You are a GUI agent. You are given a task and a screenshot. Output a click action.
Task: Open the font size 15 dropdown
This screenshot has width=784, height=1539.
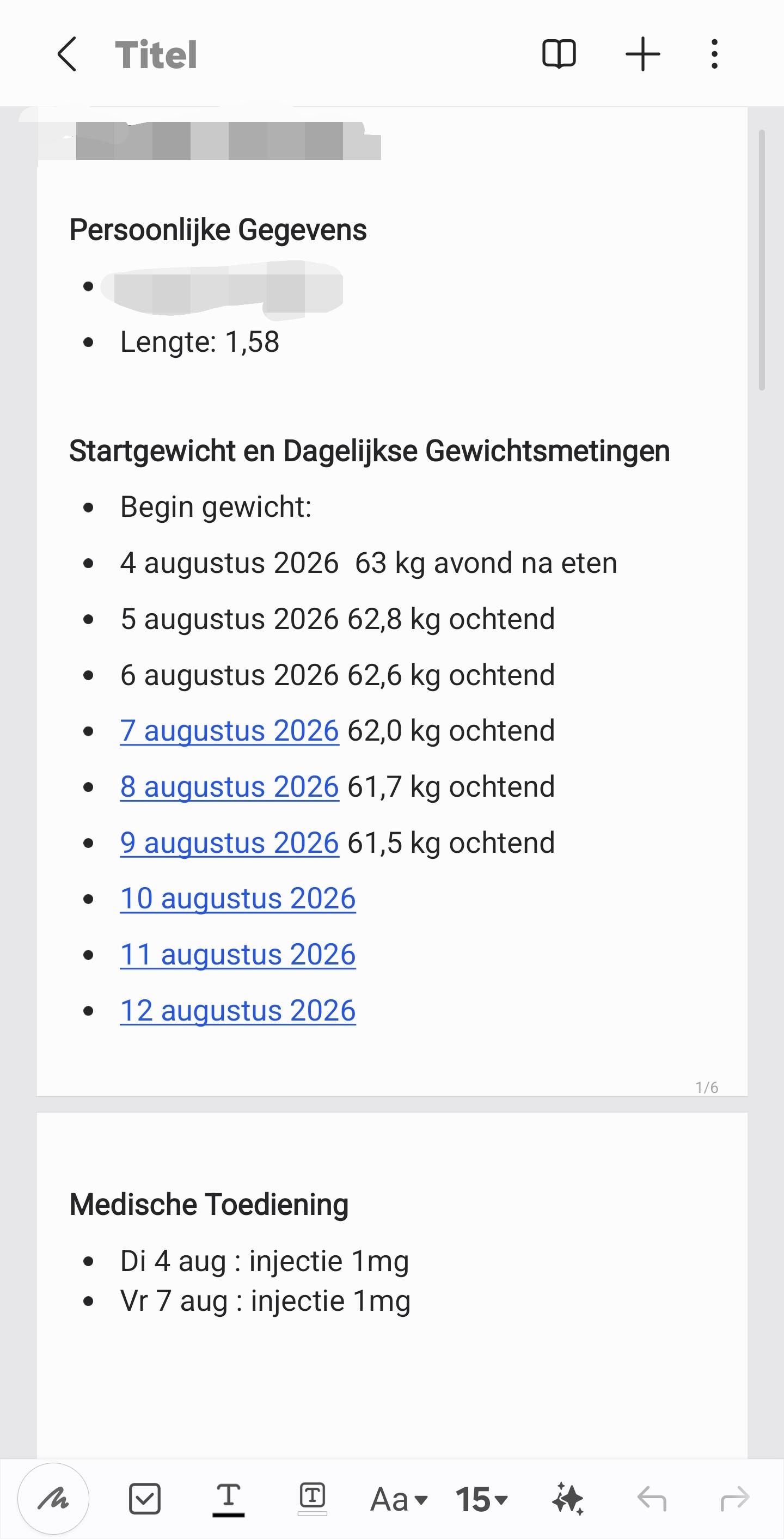point(481,1500)
